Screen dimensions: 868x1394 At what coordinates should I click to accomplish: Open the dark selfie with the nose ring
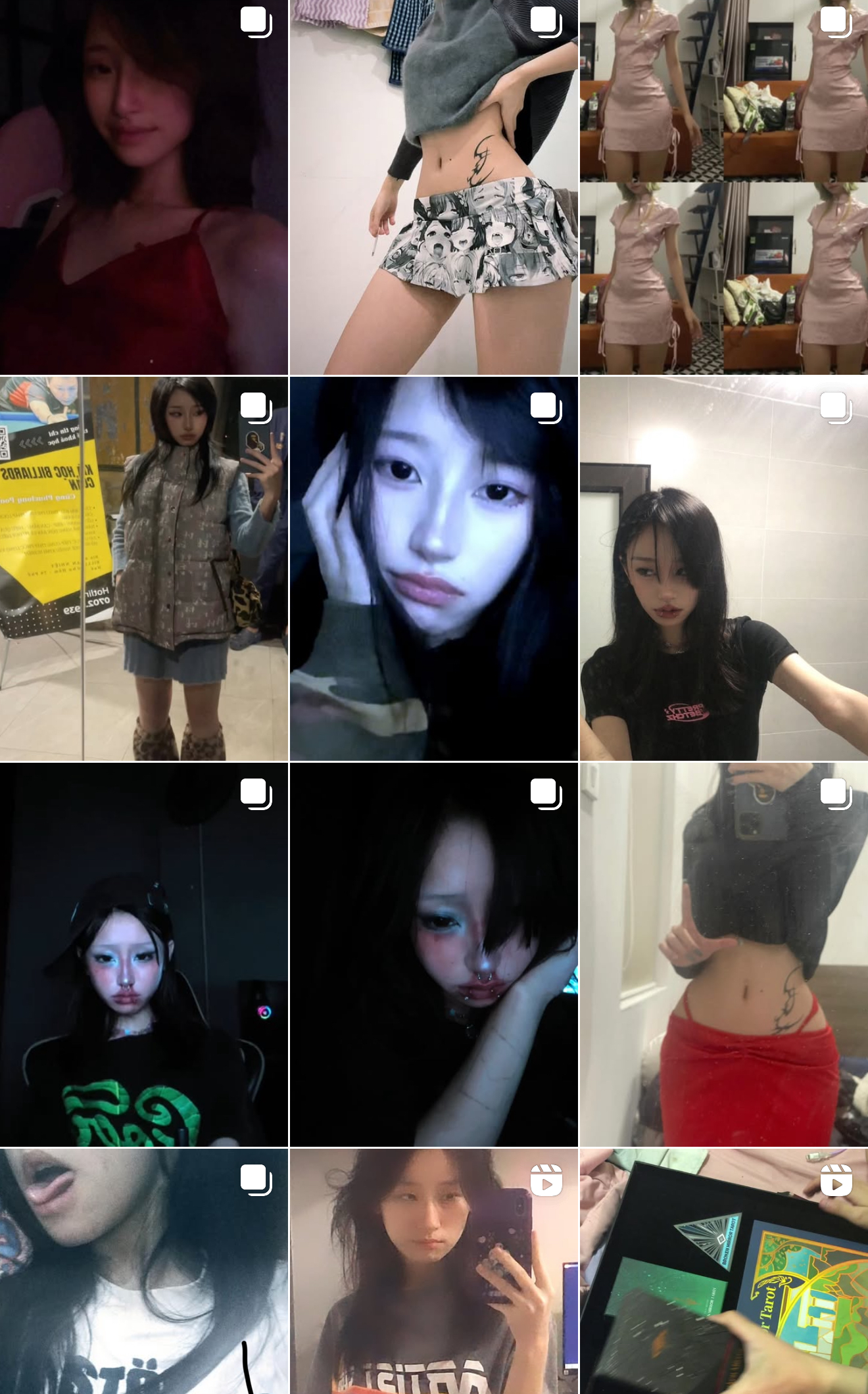coord(434,955)
